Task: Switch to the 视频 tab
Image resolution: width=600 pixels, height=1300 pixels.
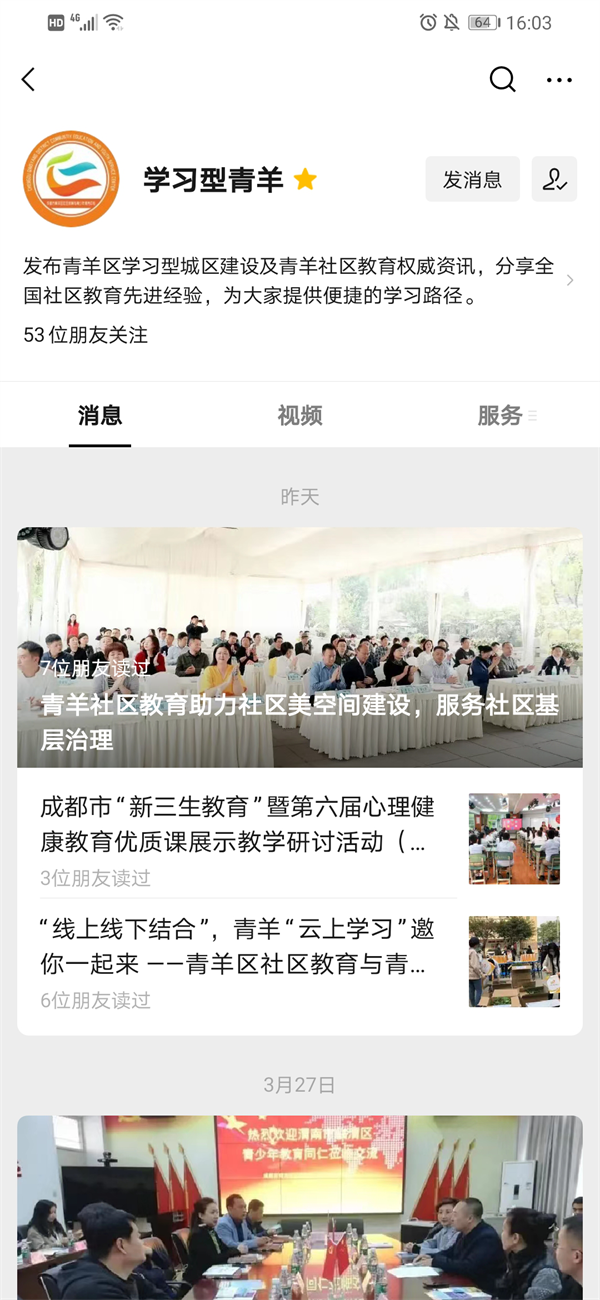Action: (300, 416)
